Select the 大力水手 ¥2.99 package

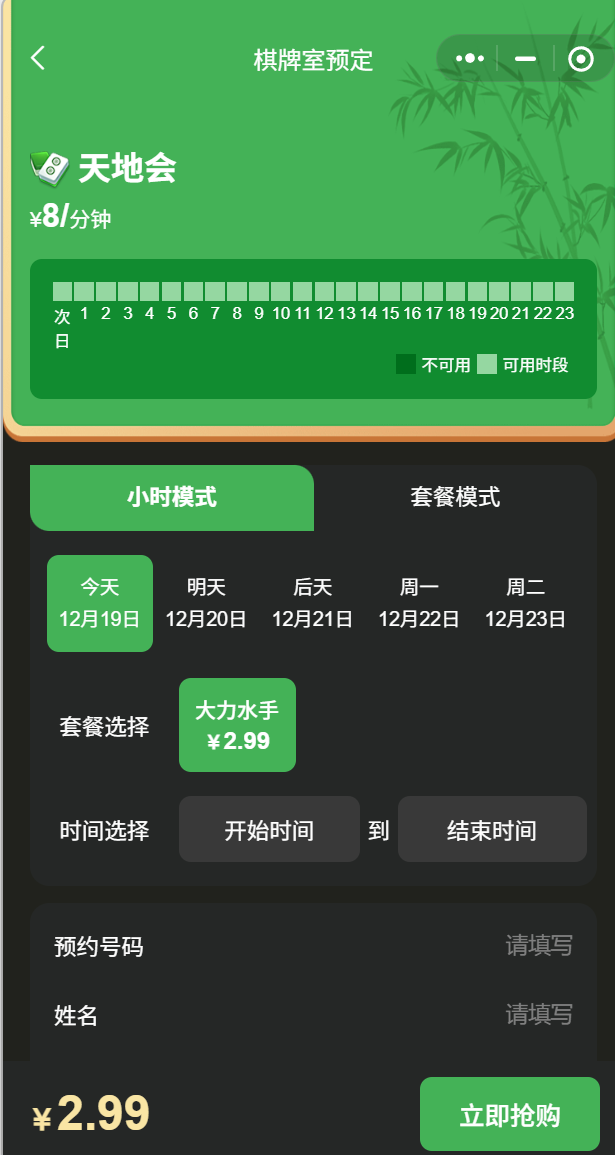[237, 725]
